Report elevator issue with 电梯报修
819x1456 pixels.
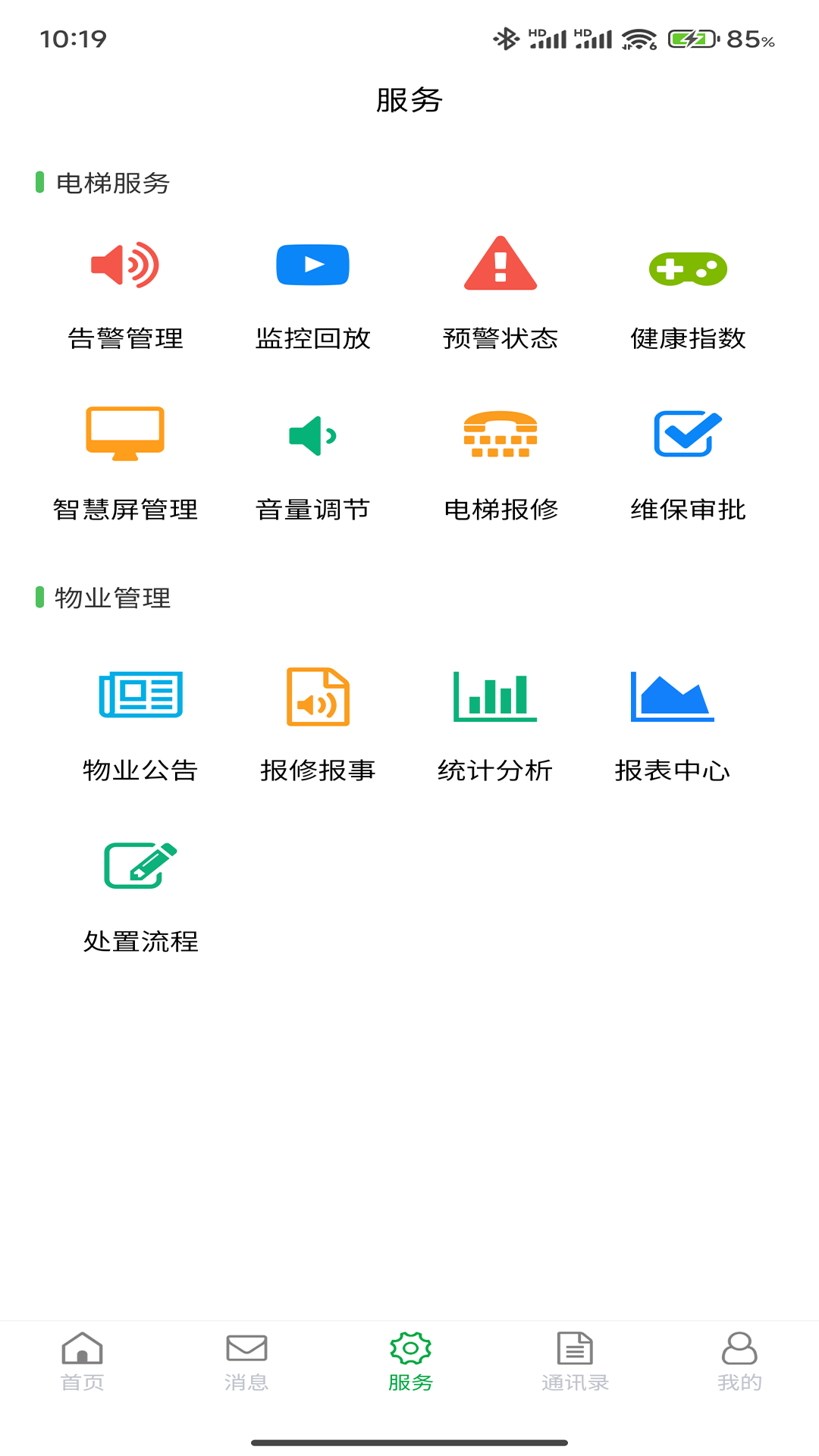pyautogui.click(x=500, y=463)
